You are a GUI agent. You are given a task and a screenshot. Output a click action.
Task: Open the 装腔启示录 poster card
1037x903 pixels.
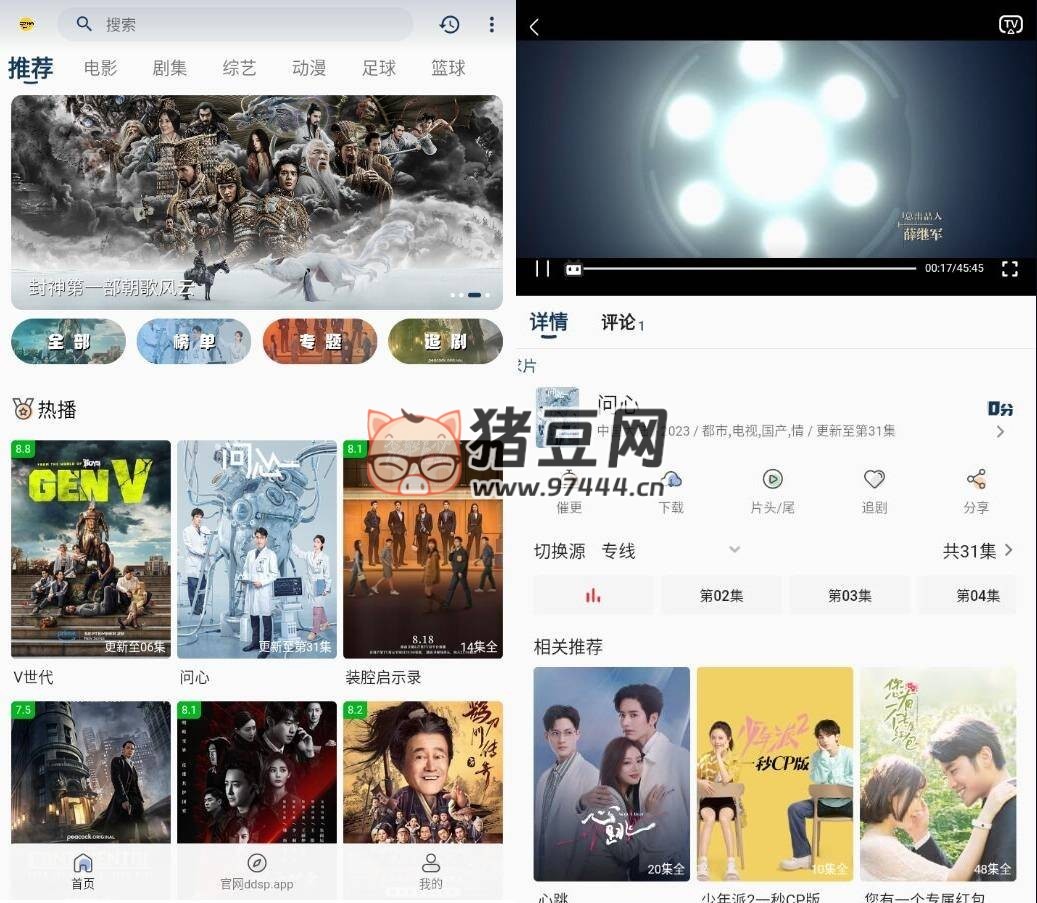[x=423, y=548]
